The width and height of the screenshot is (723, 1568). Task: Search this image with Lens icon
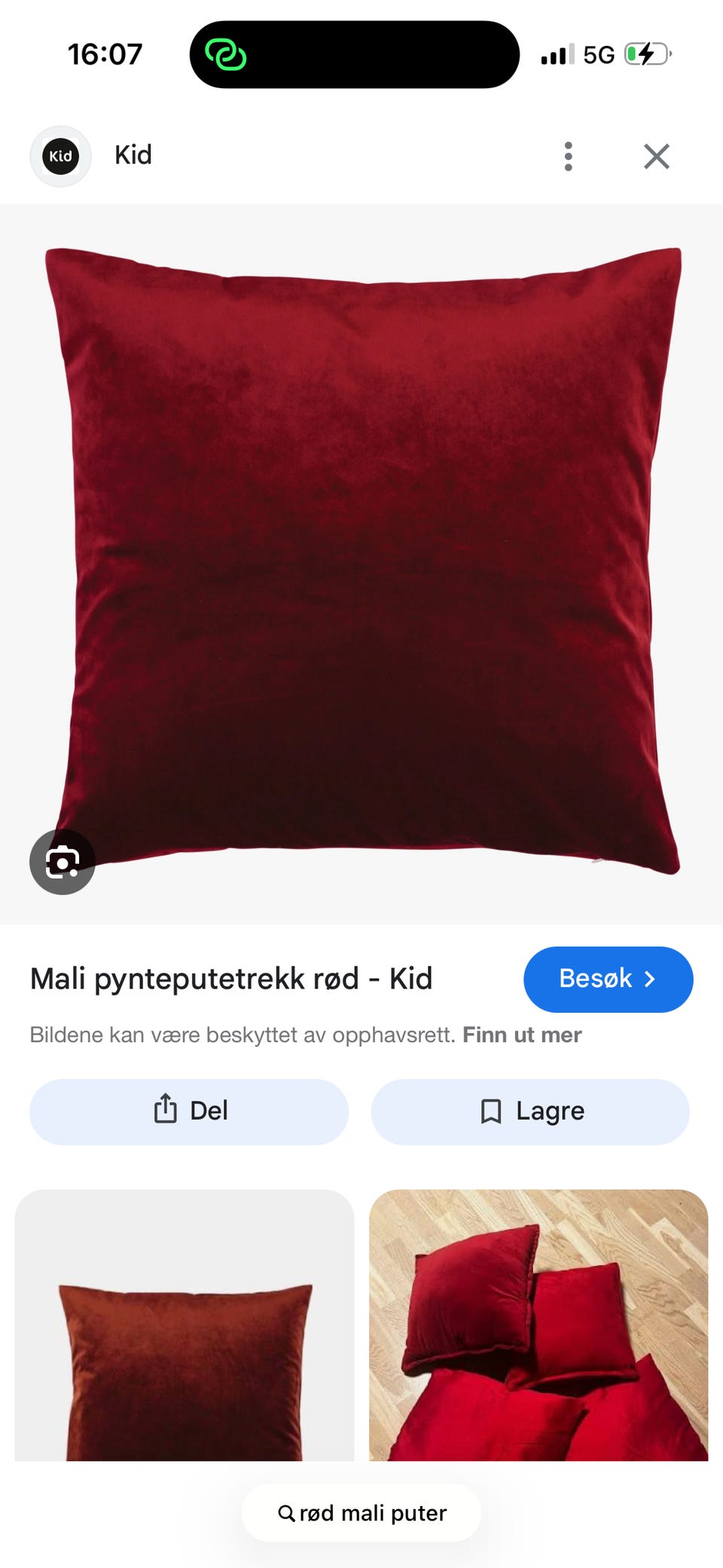click(x=63, y=862)
